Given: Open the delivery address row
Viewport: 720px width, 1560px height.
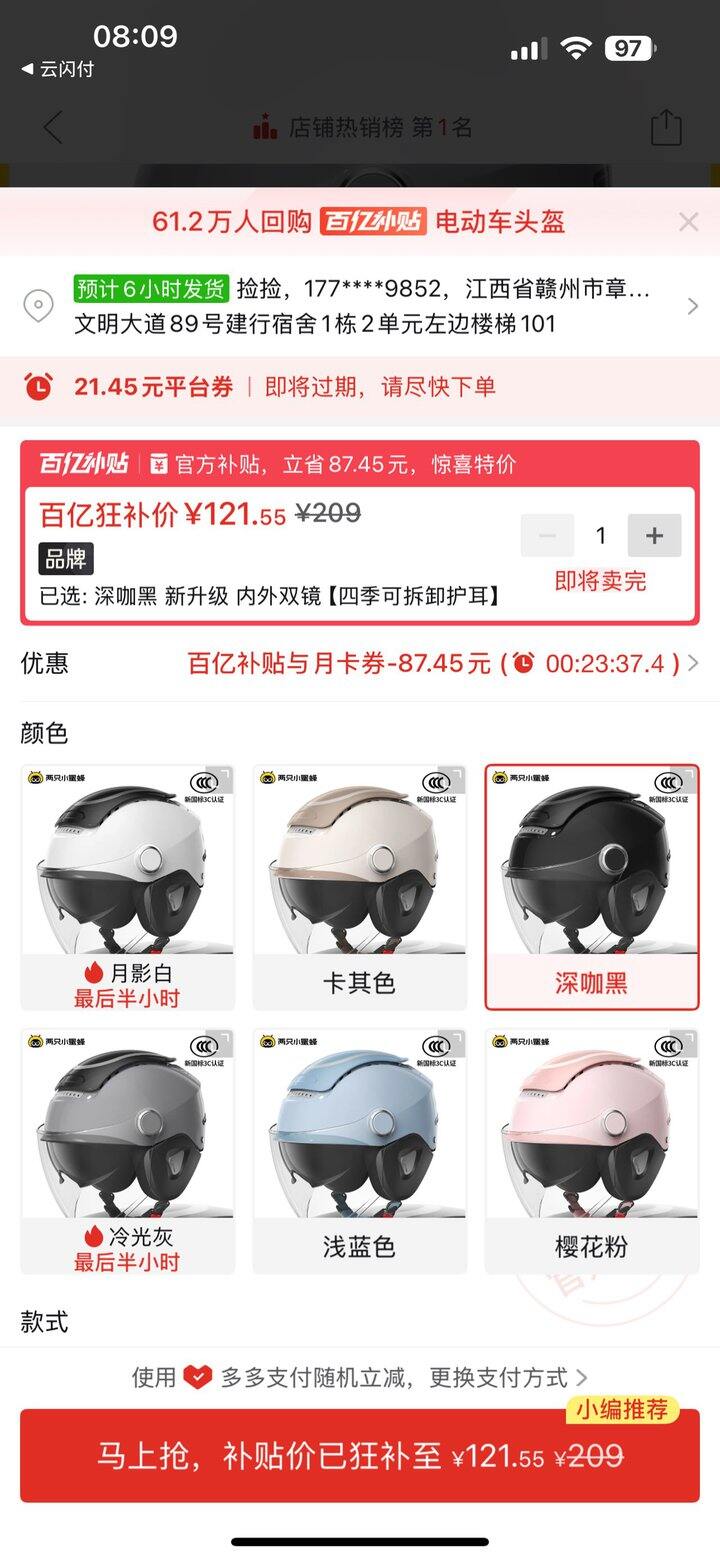Looking at the screenshot, I should click(x=360, y=306).
